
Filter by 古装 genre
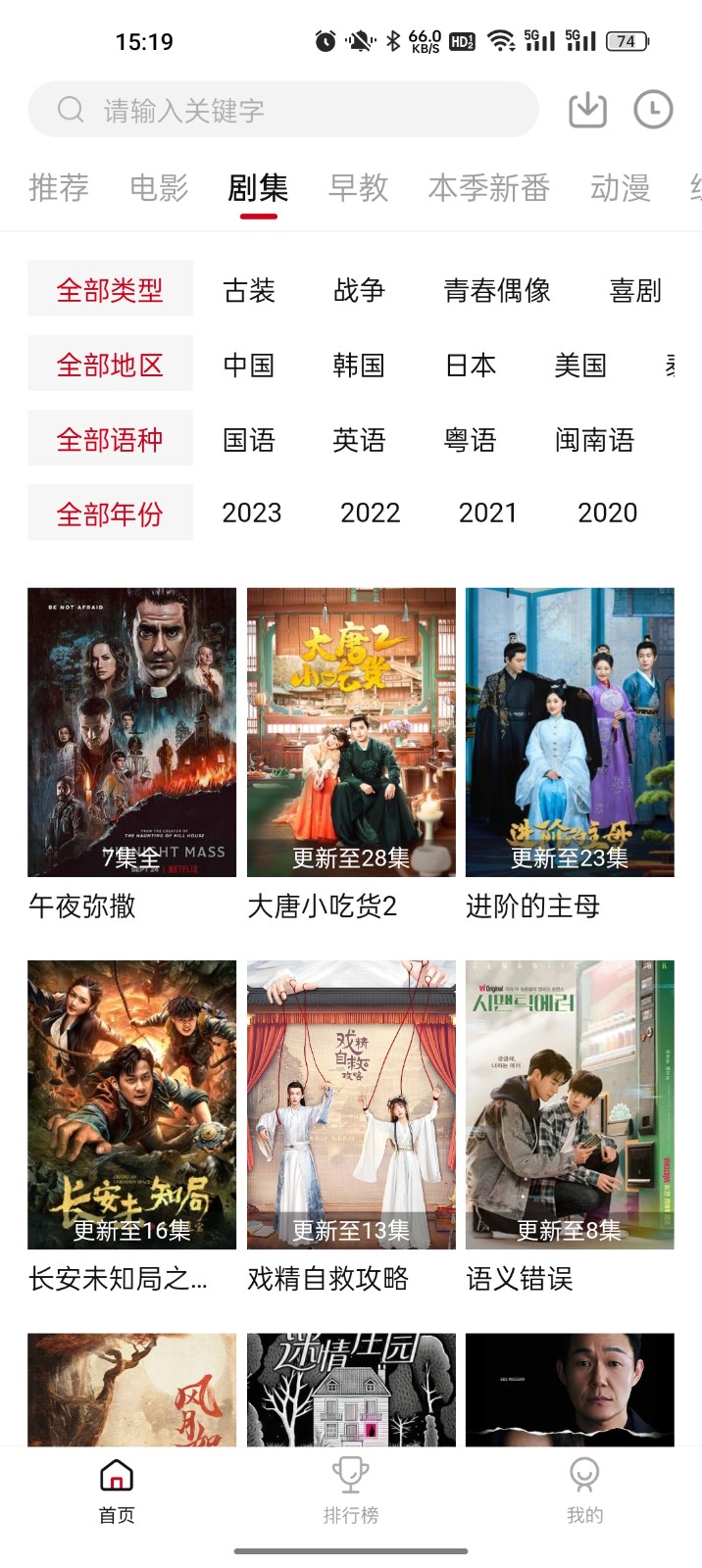tap(249, 290)
